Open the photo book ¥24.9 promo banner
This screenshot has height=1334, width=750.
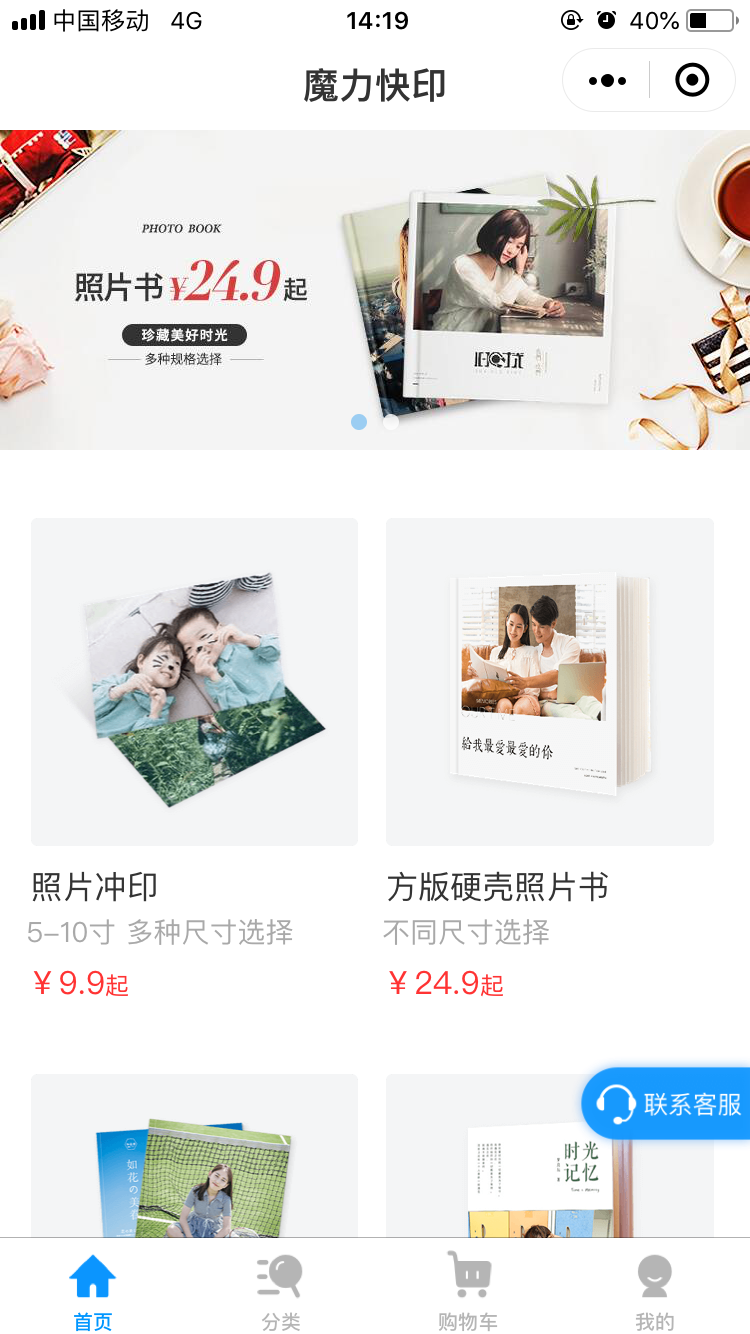tap(374, 288)
